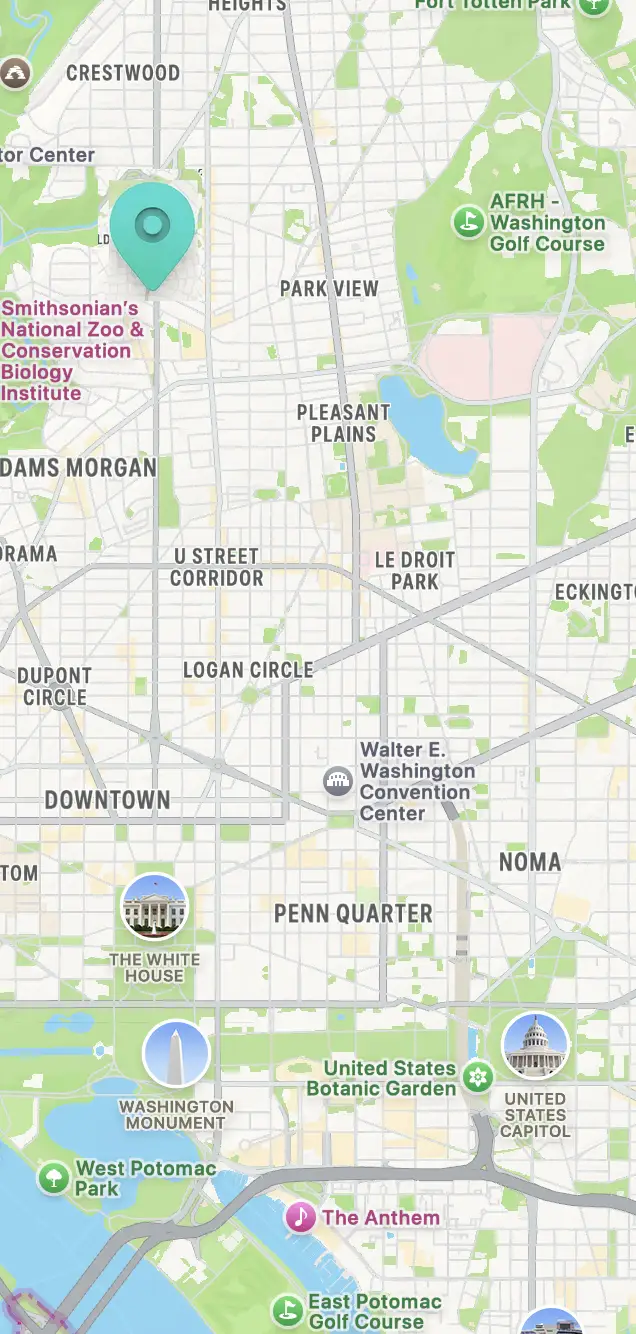Open Walter E. Washington Convention Center marker
The width and height of the screenshot is (636, 1334).
pyautogui.click(x=338, y=781)
